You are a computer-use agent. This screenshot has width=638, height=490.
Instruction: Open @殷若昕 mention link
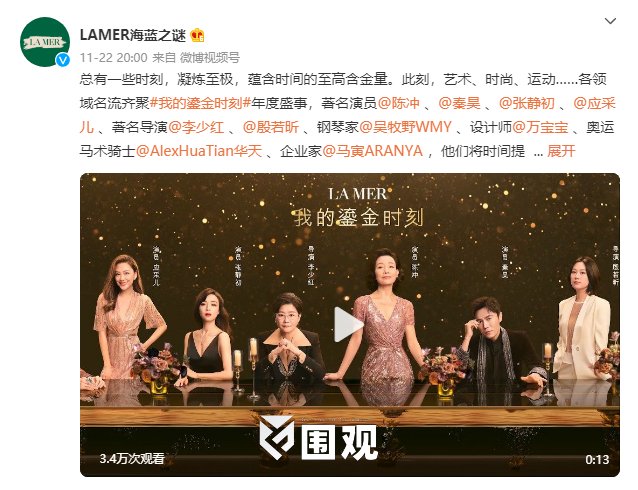pyautogui.click(x=268, y=129)
